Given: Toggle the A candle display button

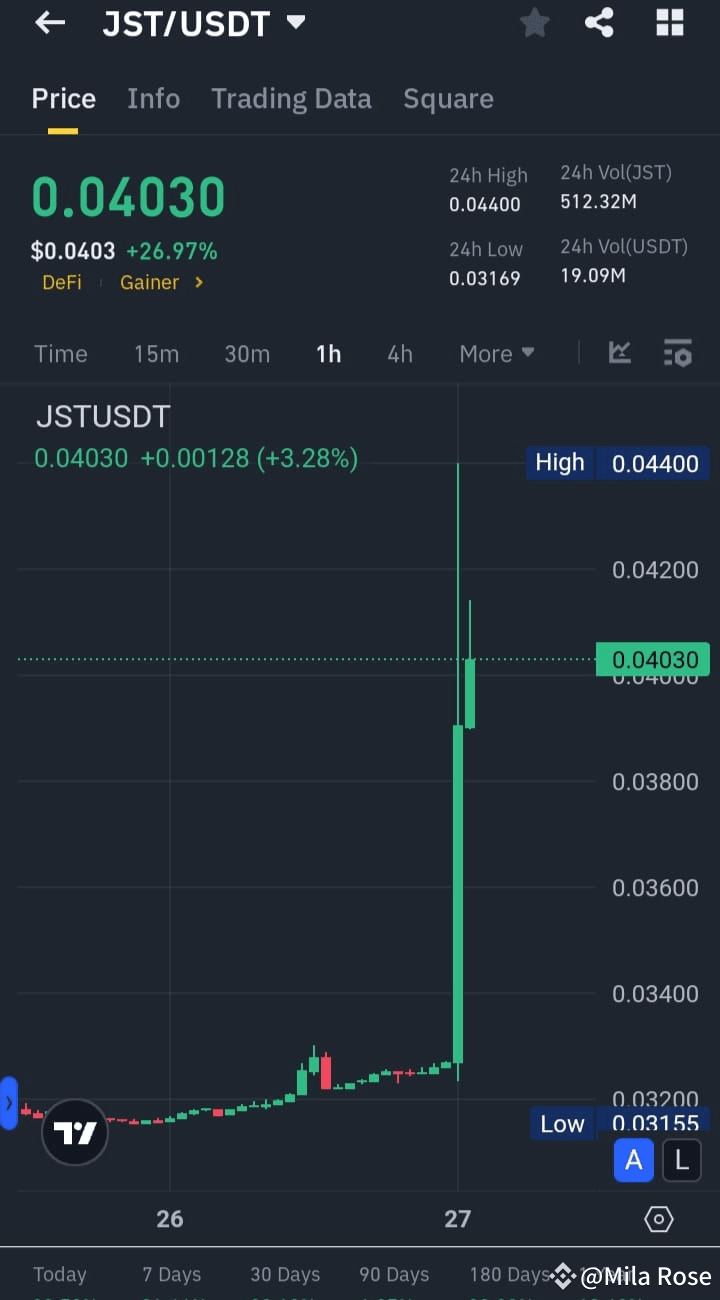Looking at the screenshot, I should click(x=633, y=1160).
